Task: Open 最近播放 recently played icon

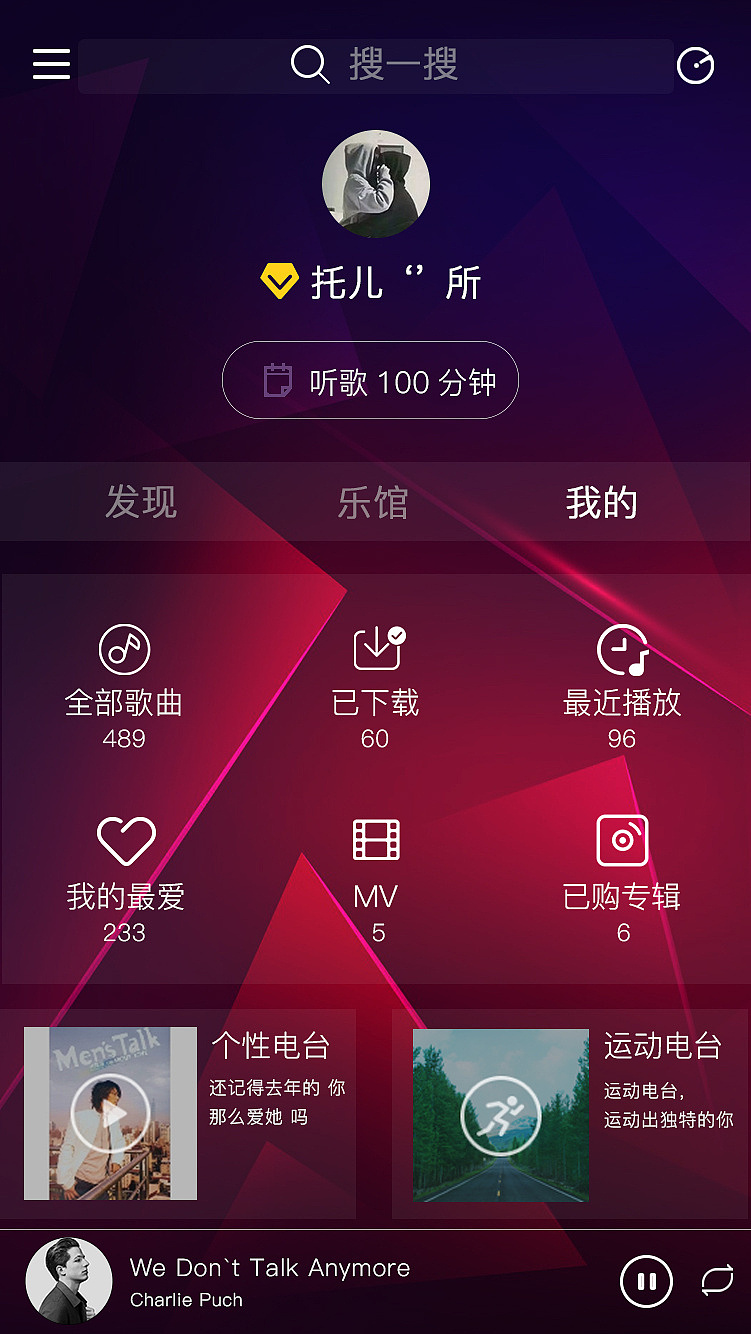Action: pyautogui.click(x=623, y=649)
